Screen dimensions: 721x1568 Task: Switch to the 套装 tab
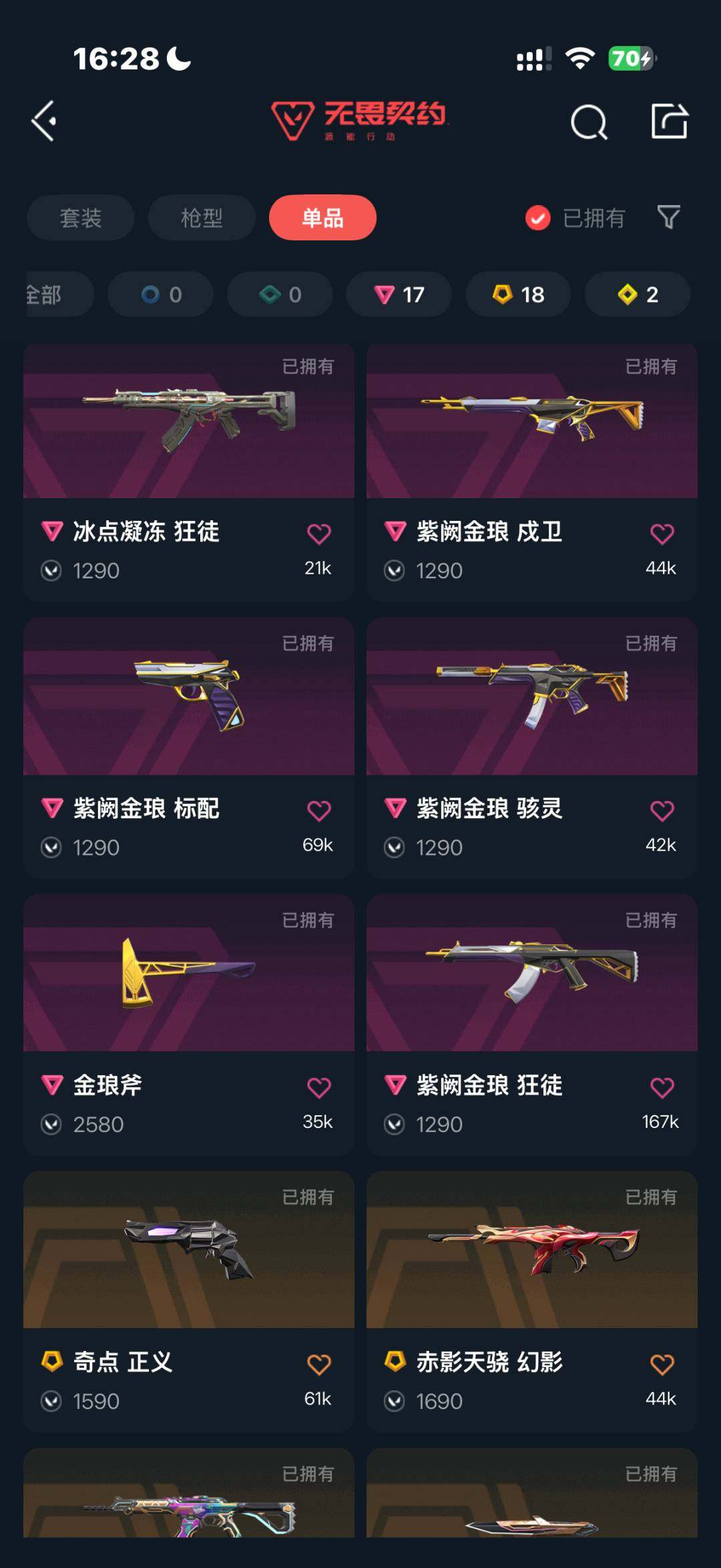(80, 218)
